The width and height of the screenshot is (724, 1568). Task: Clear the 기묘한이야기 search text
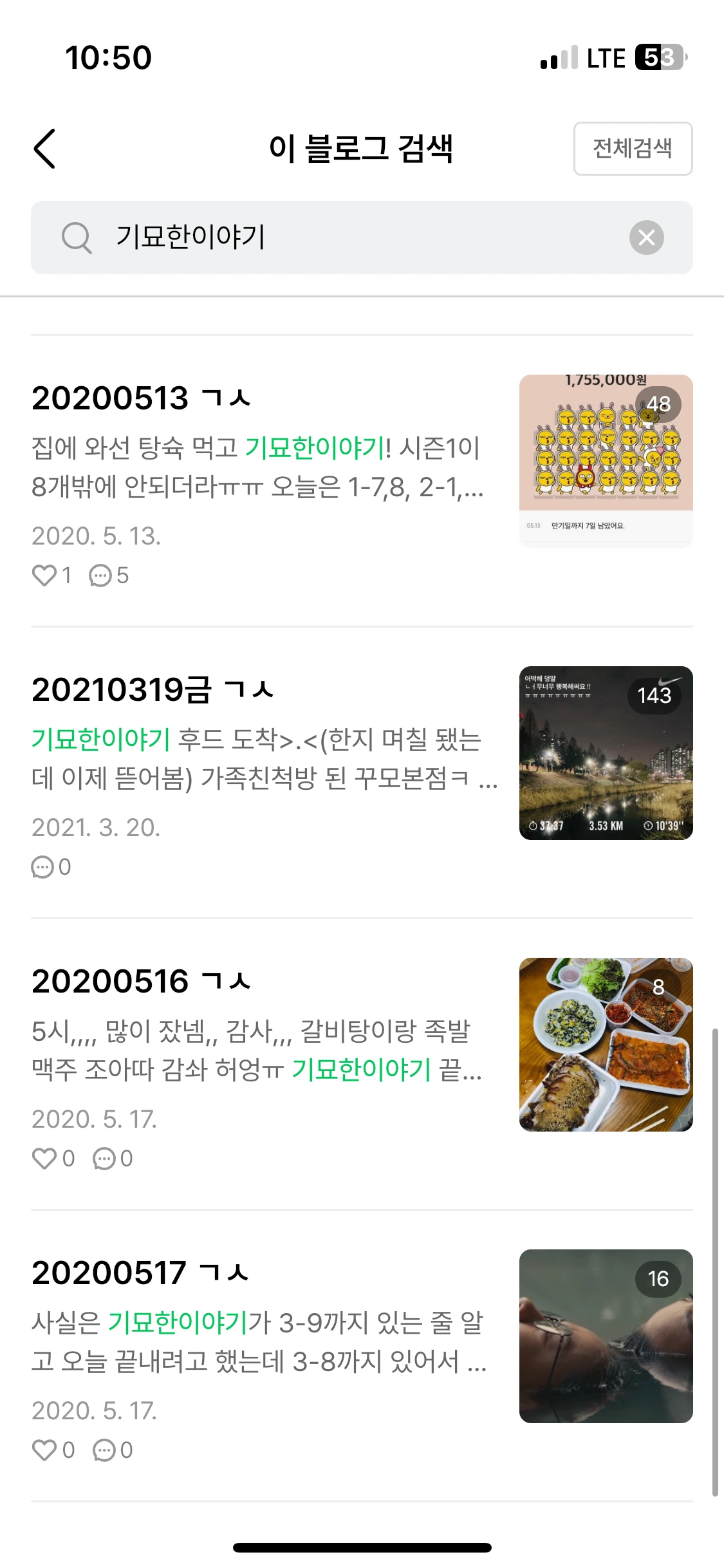(646, 238)
